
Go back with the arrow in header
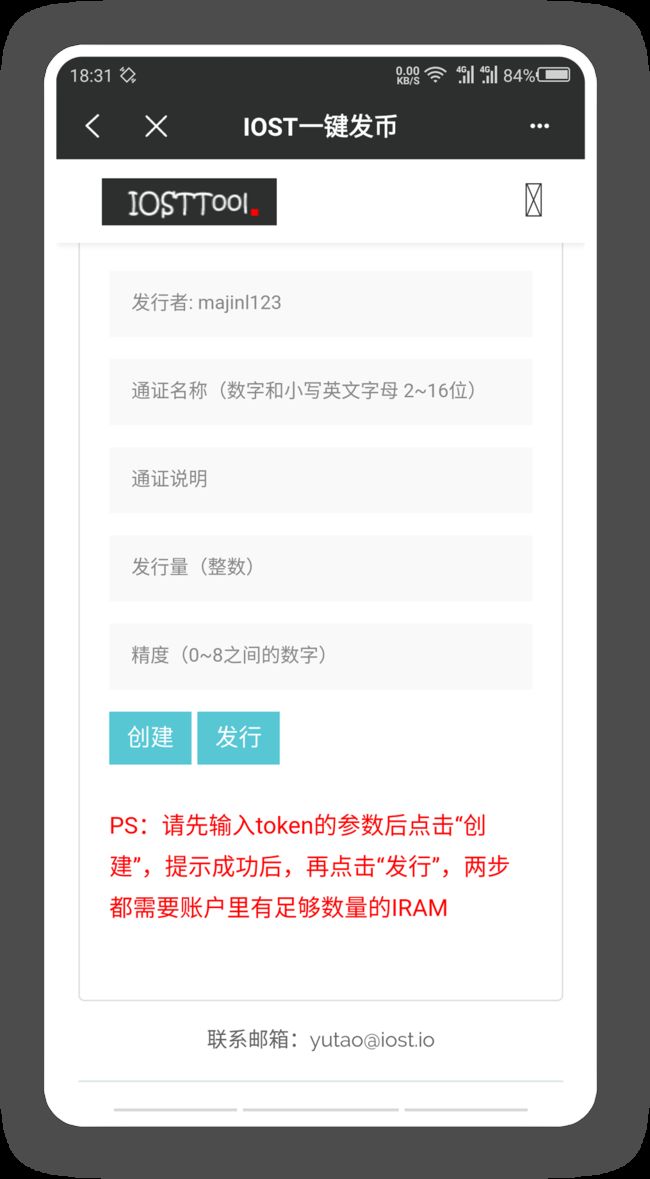[93, 126]
